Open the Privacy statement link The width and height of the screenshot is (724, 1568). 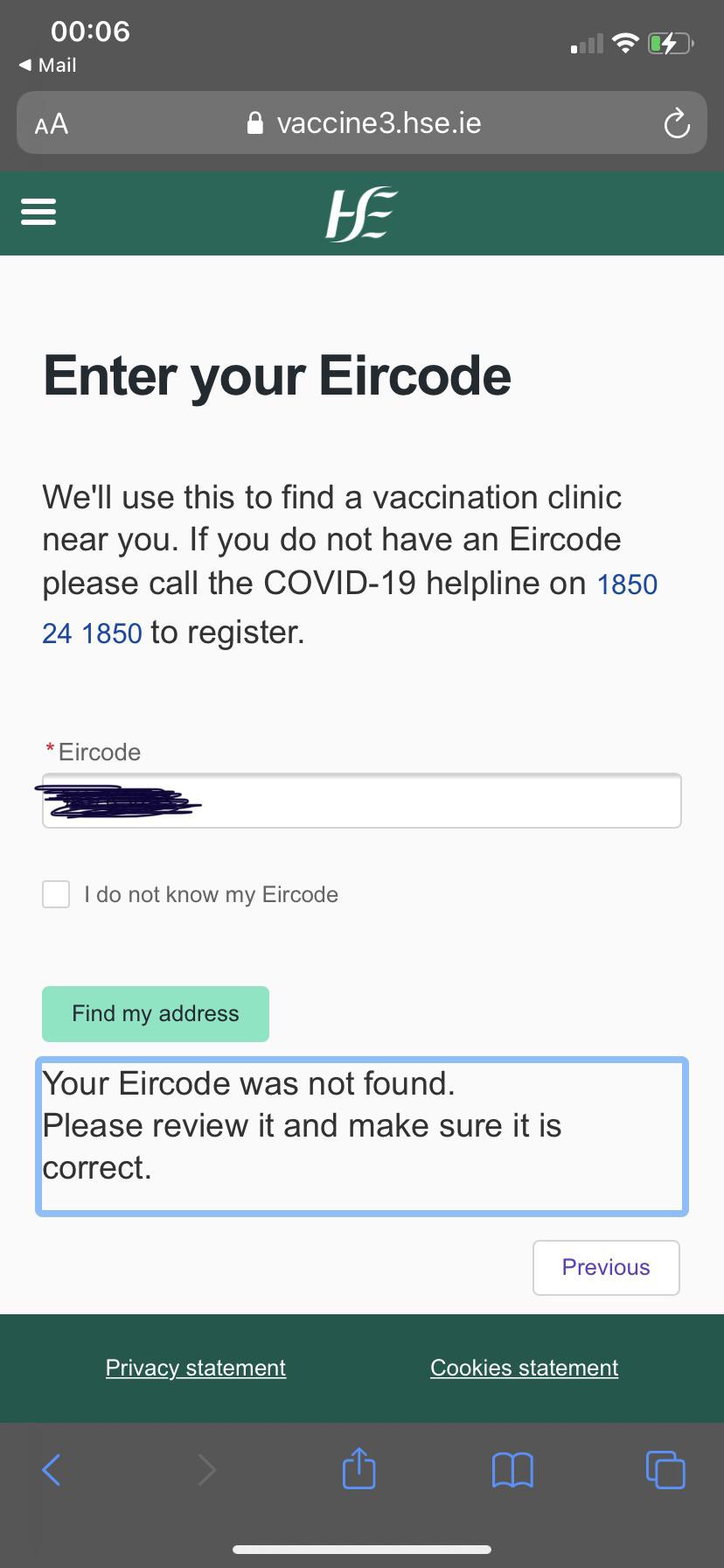[x=195, y=1368]
